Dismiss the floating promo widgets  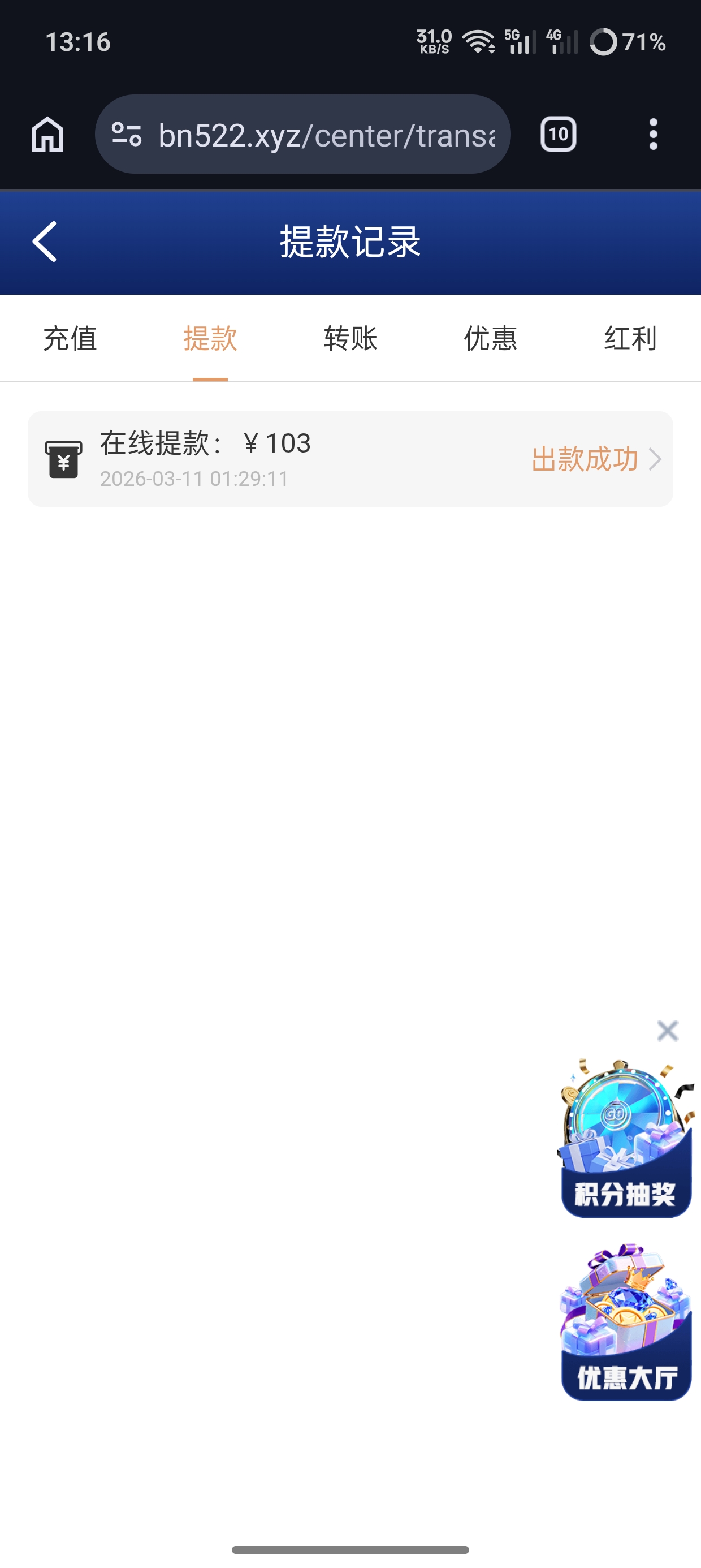(x=668, y=1031)
